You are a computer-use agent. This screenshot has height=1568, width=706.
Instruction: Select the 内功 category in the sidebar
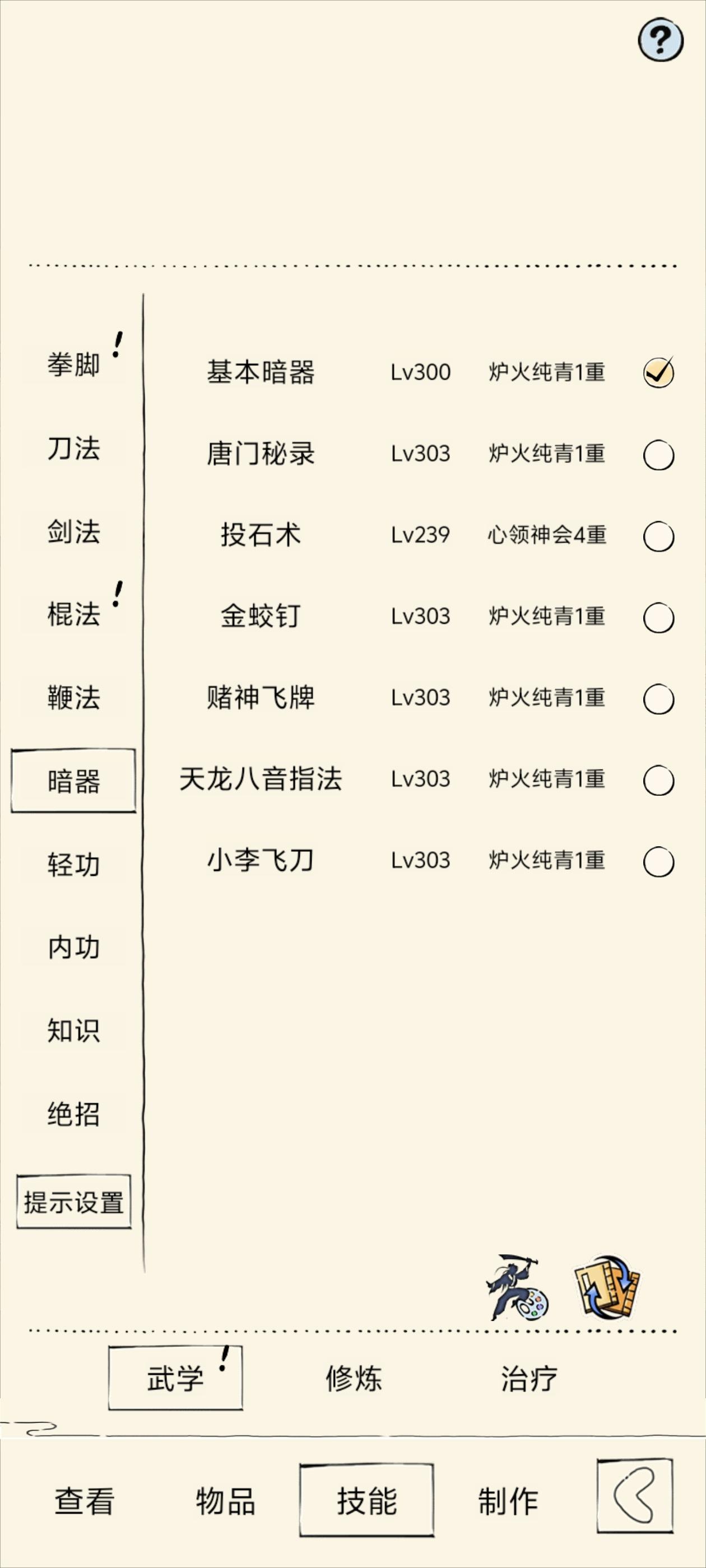[x=75, y=945]
